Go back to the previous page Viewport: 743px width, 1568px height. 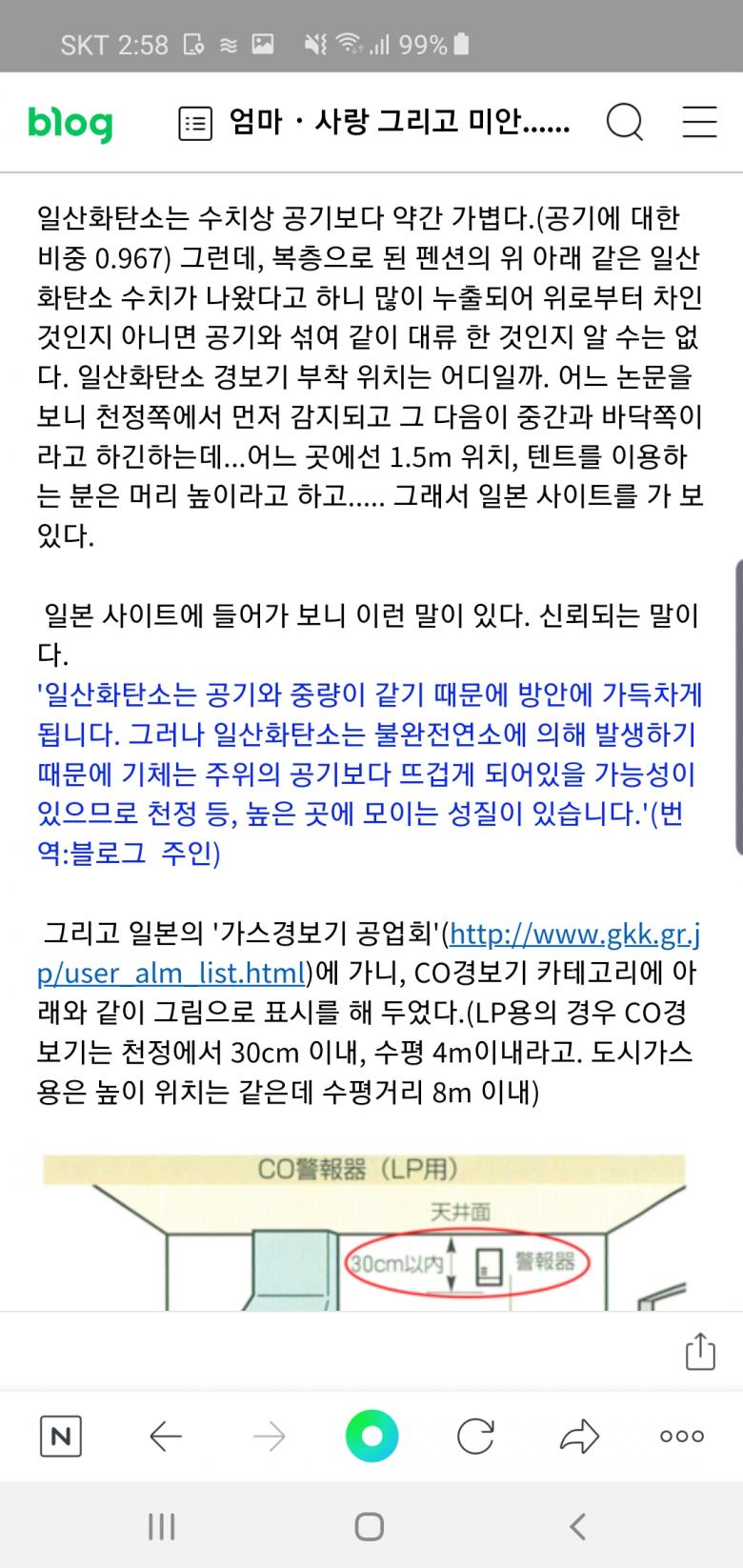click(166, 1437)
